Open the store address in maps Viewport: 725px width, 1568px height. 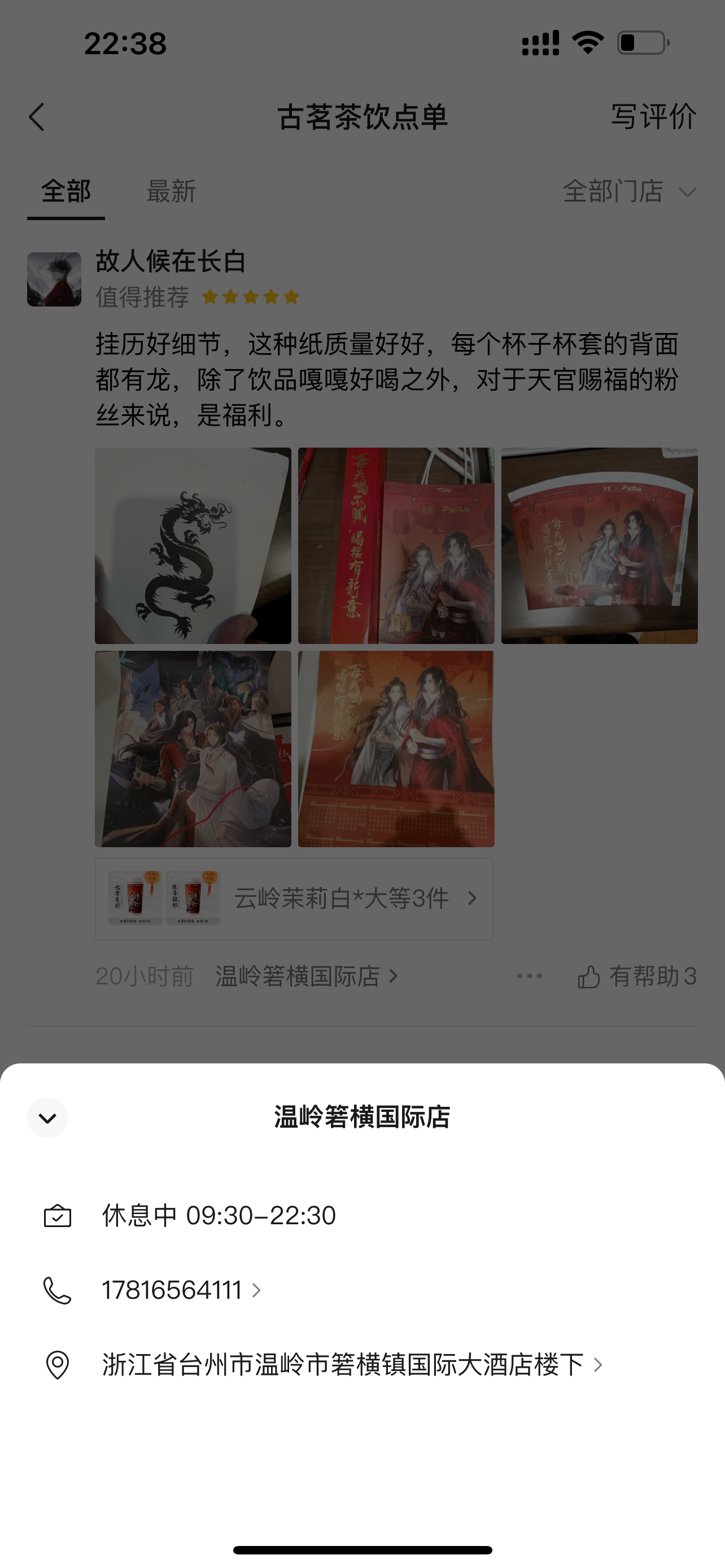coord(343,1365)
